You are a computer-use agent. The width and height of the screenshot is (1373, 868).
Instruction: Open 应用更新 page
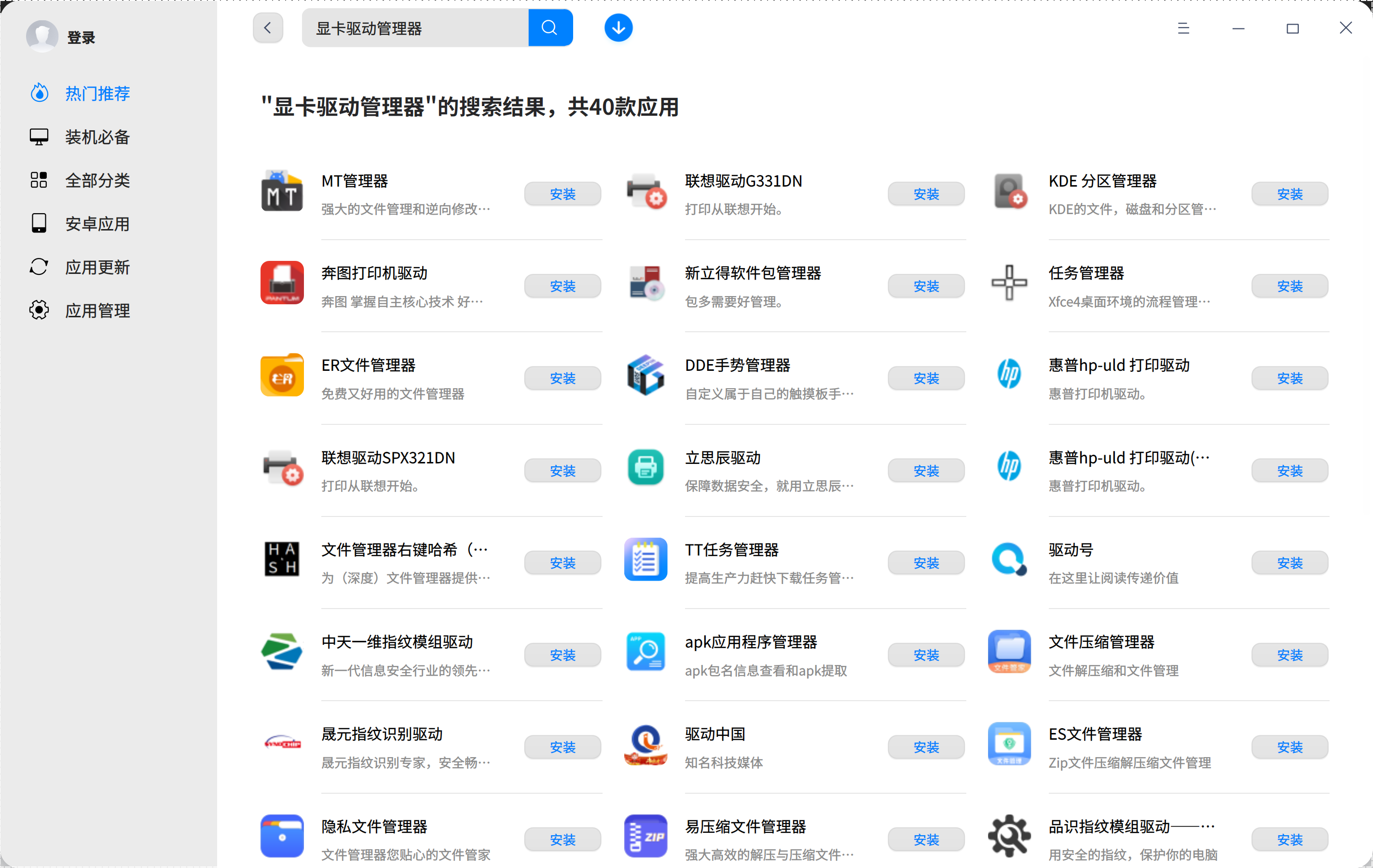click(97, 267)
